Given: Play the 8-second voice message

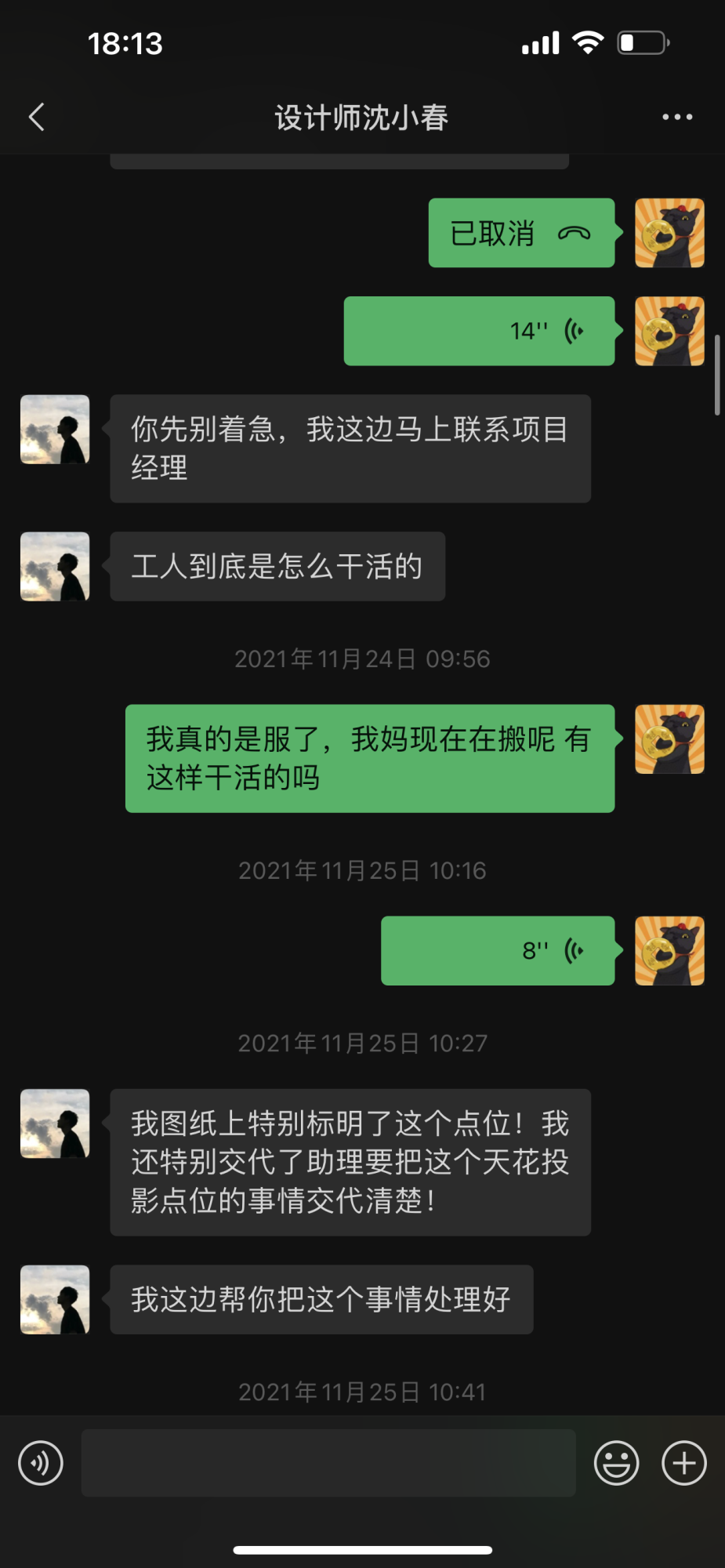Looking at the screenshot, I should [498, 950].
